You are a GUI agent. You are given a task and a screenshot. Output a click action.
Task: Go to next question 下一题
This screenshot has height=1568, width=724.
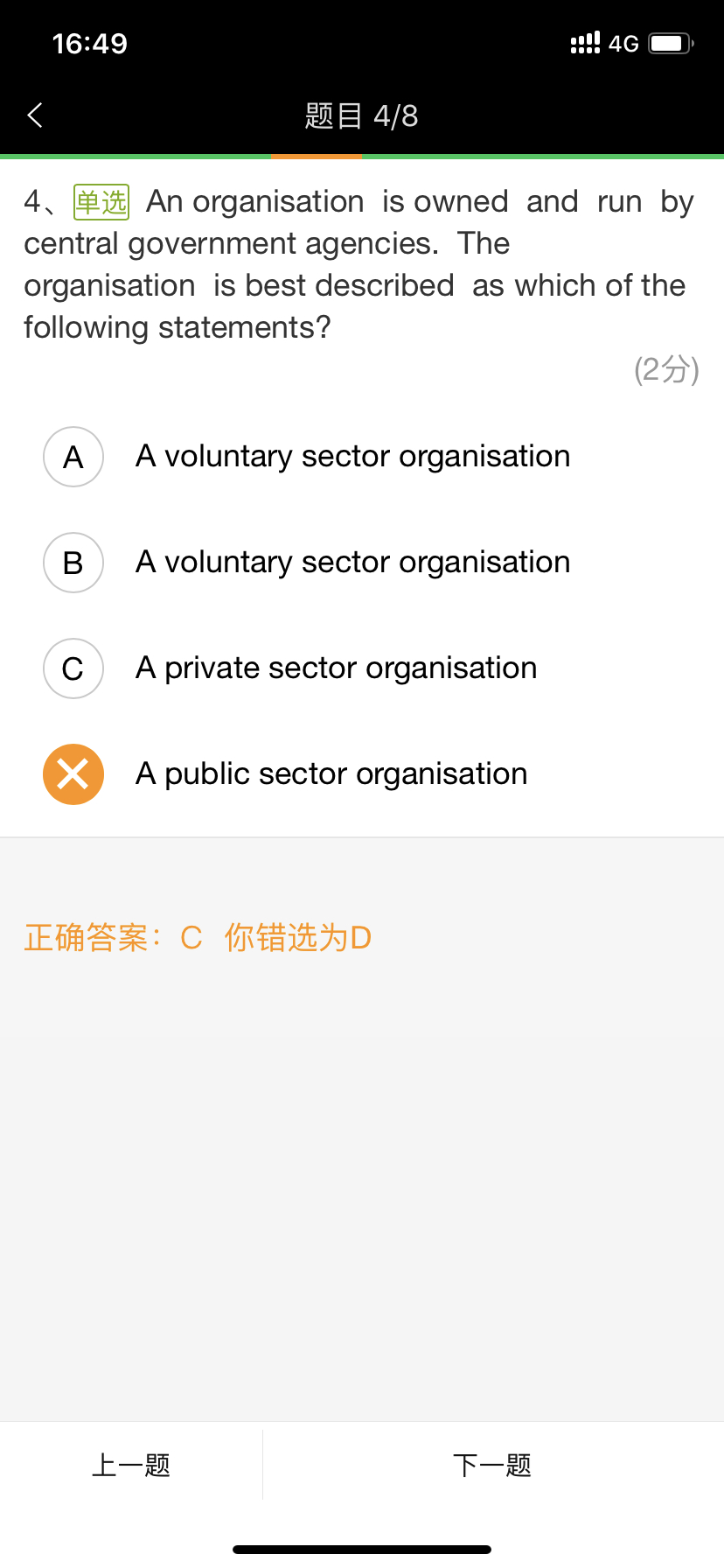492,1465
